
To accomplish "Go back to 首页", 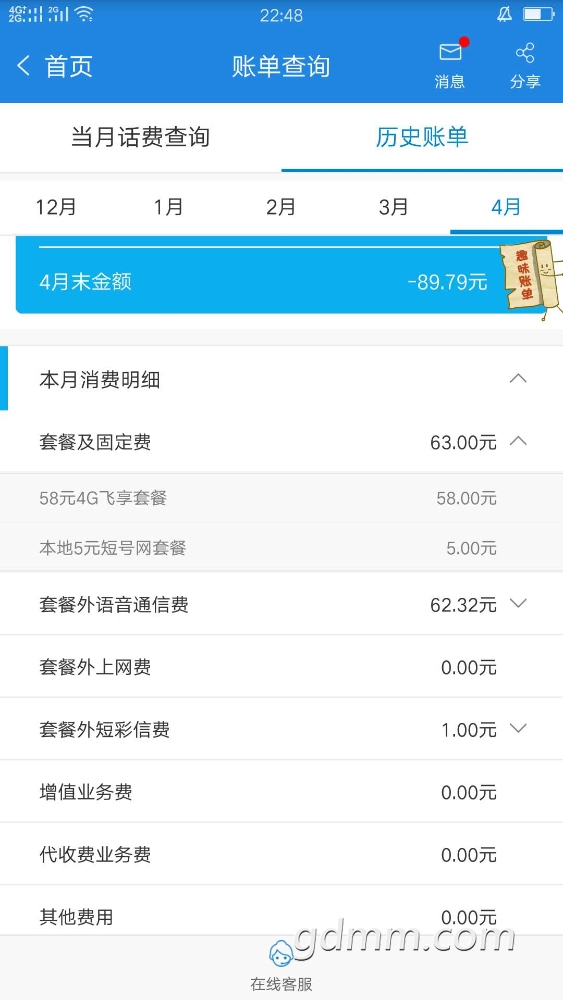I will 55,66.
